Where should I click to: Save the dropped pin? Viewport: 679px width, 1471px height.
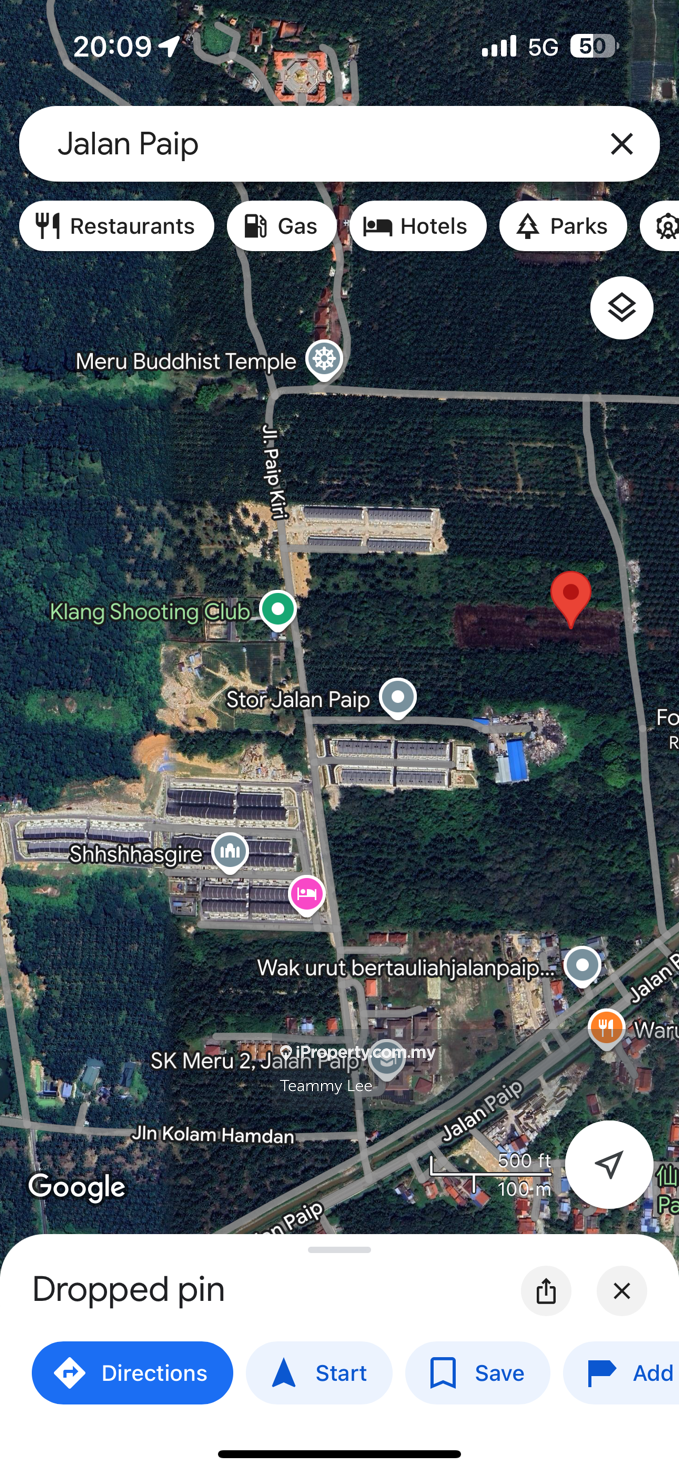(x=477, y=1373)
